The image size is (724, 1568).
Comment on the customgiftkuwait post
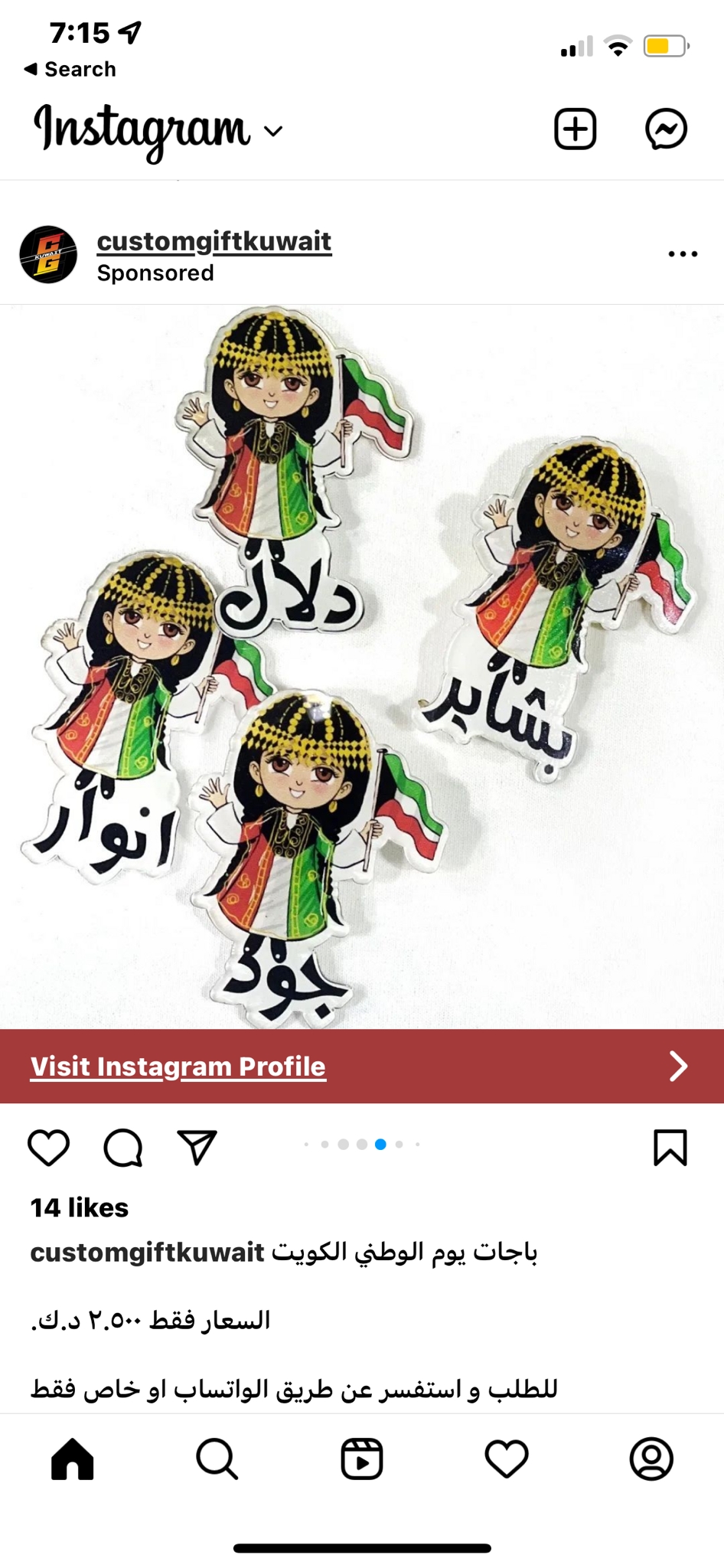[x=123, y=1147]
